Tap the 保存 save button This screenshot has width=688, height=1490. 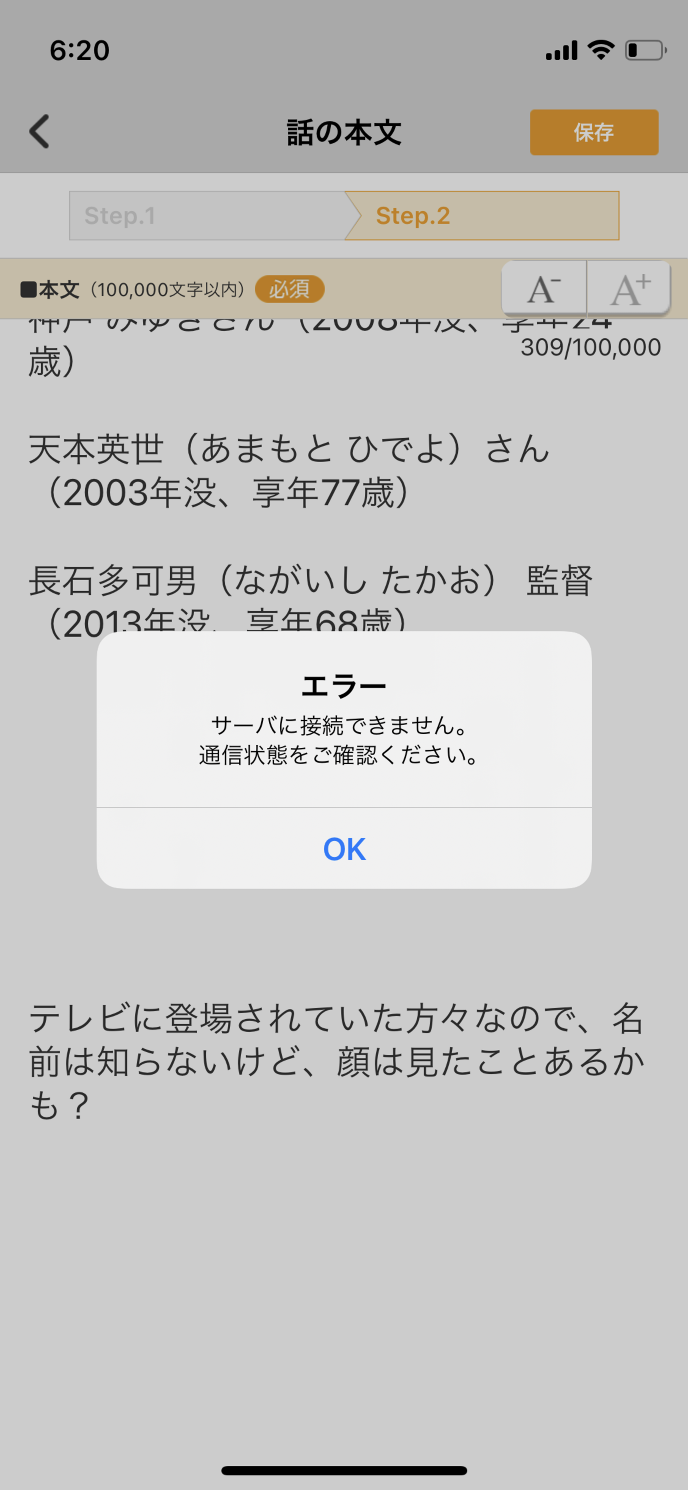594,132
